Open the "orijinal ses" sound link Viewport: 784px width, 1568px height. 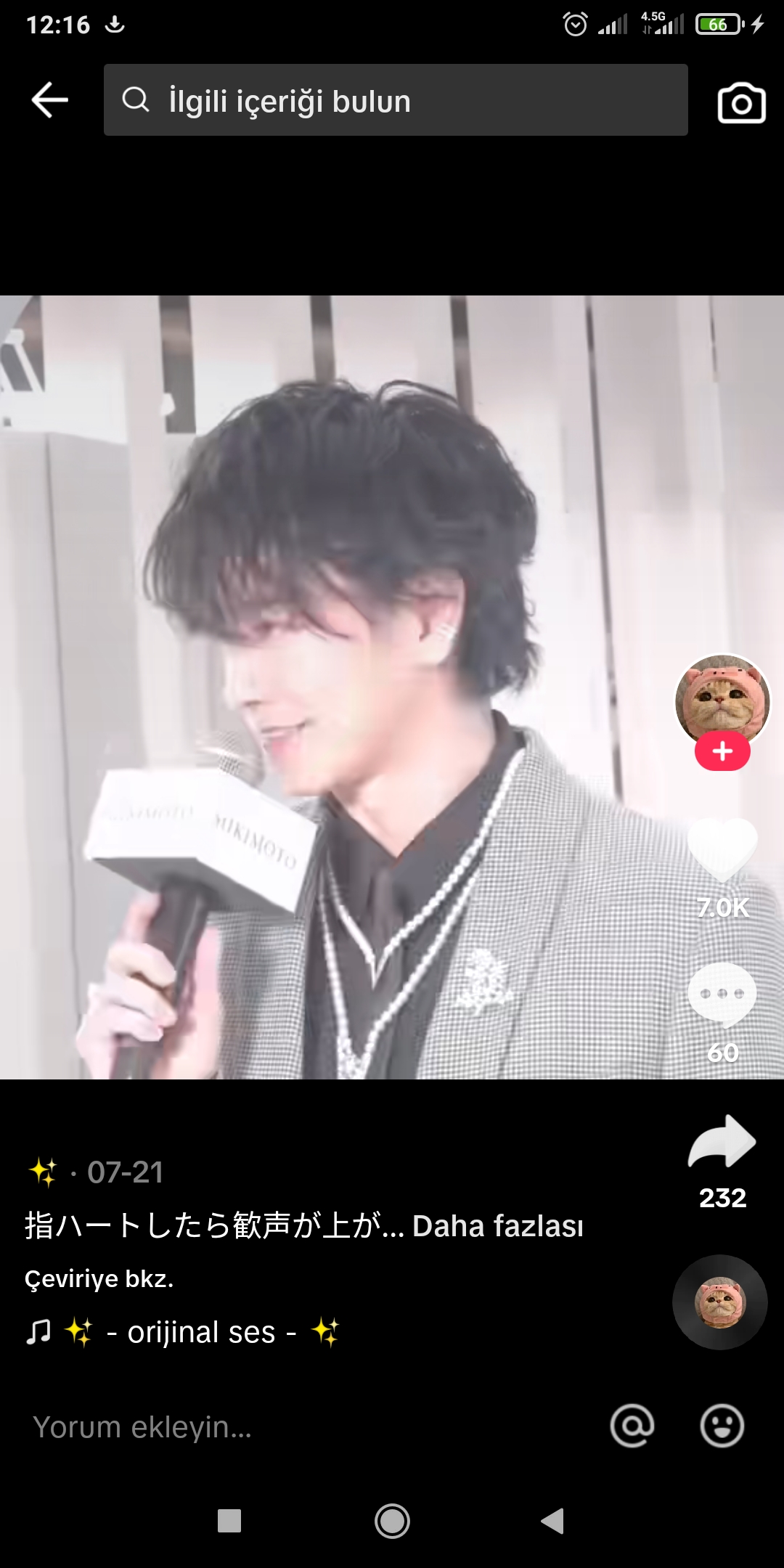pos(200,1333)
